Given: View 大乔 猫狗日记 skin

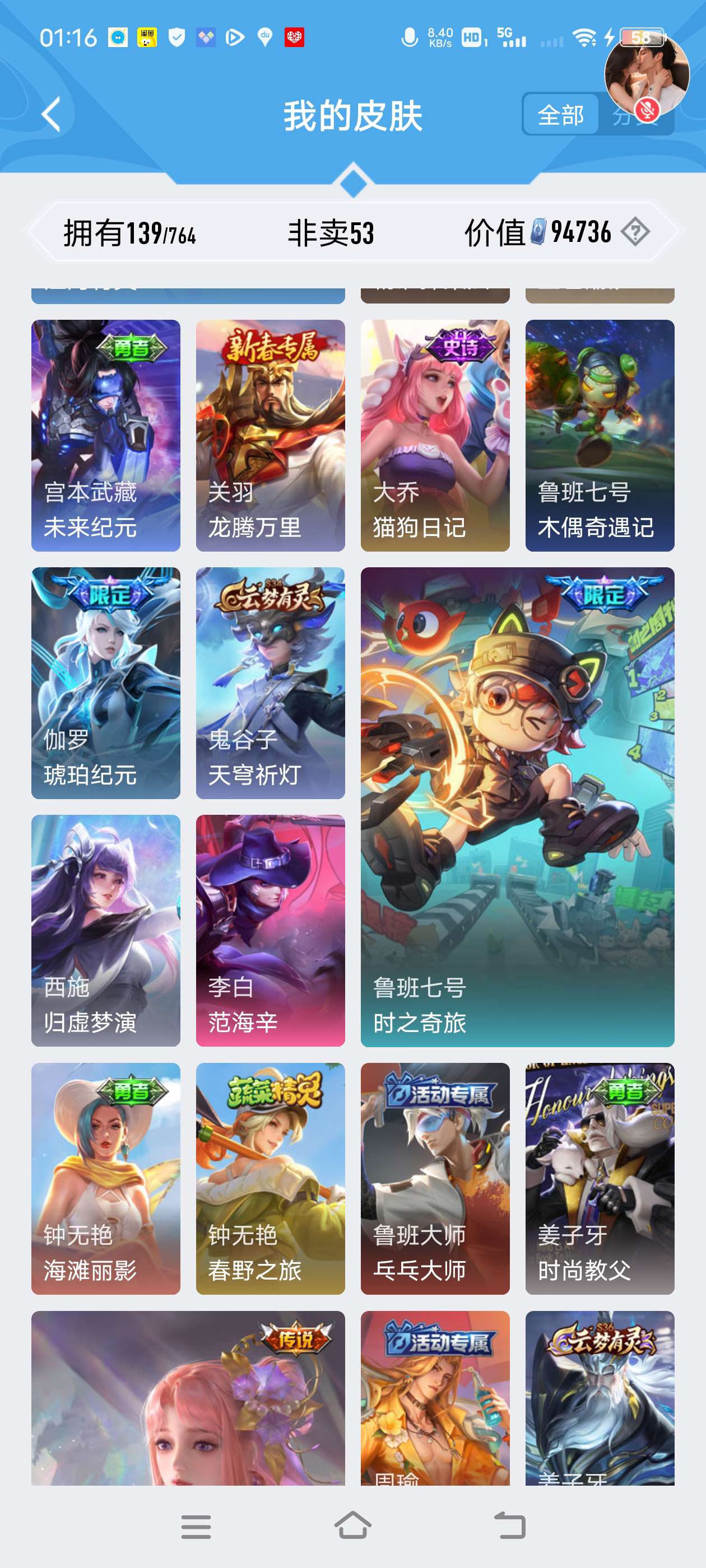Looking at the screenshot, I should pos(434,435).
